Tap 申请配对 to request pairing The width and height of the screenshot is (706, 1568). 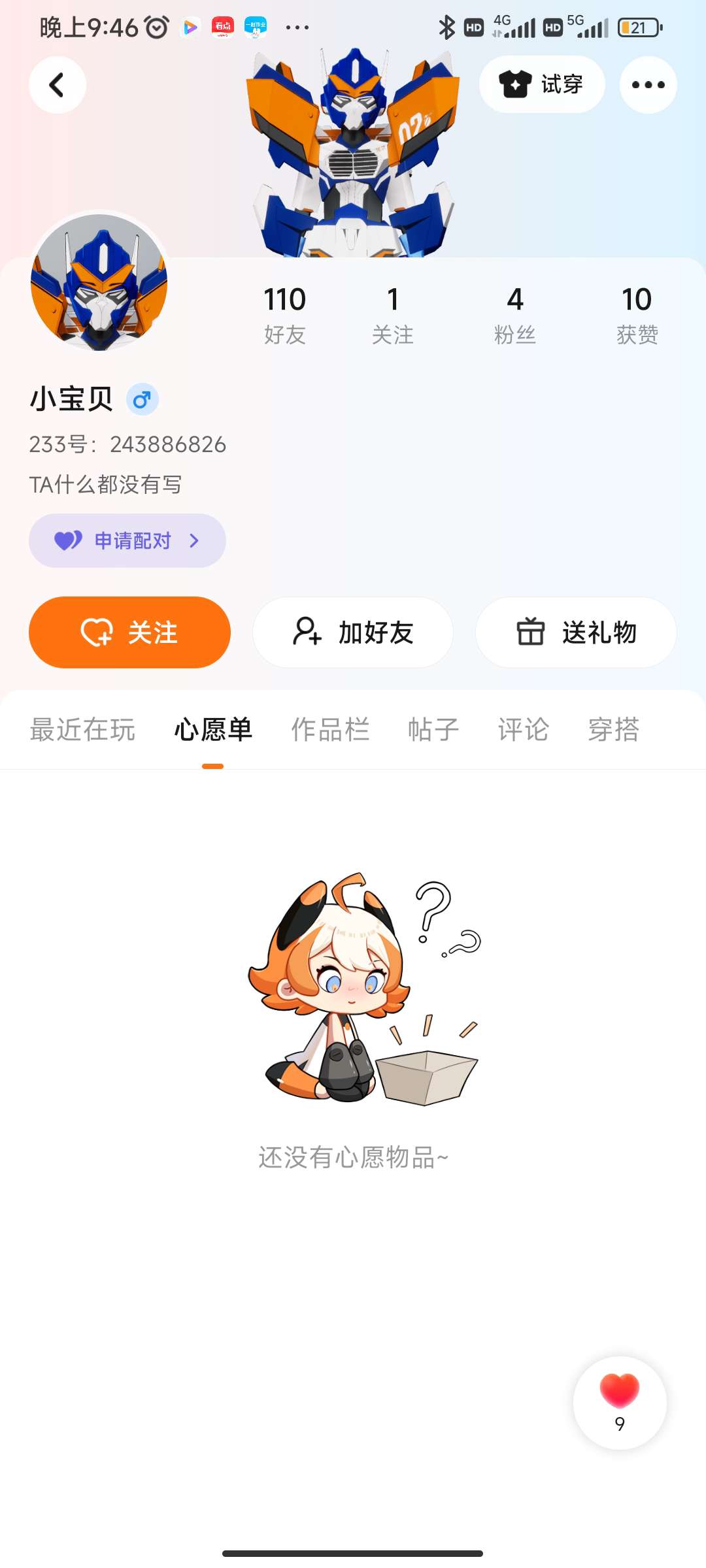127,540
